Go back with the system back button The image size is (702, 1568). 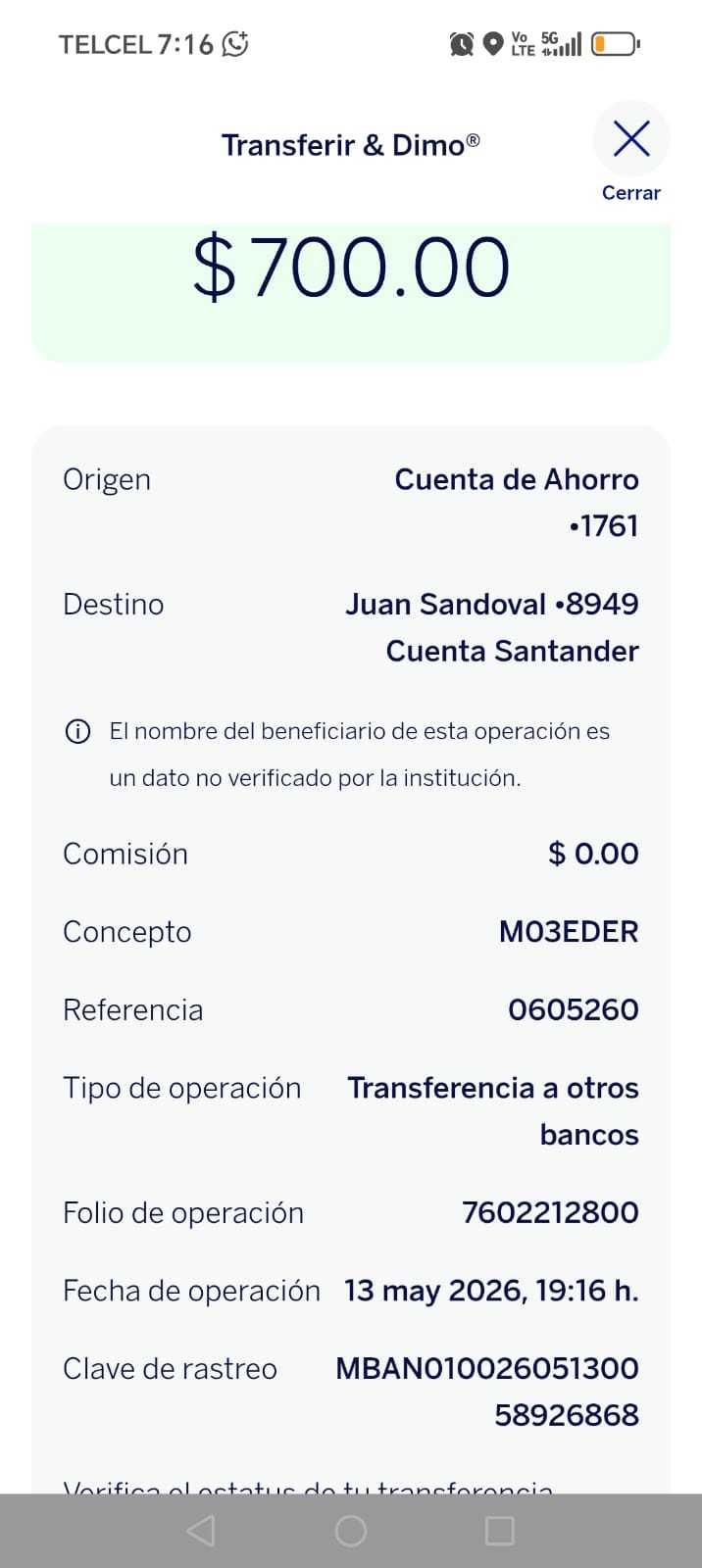pyautogui.click(x=201, y=1531)
